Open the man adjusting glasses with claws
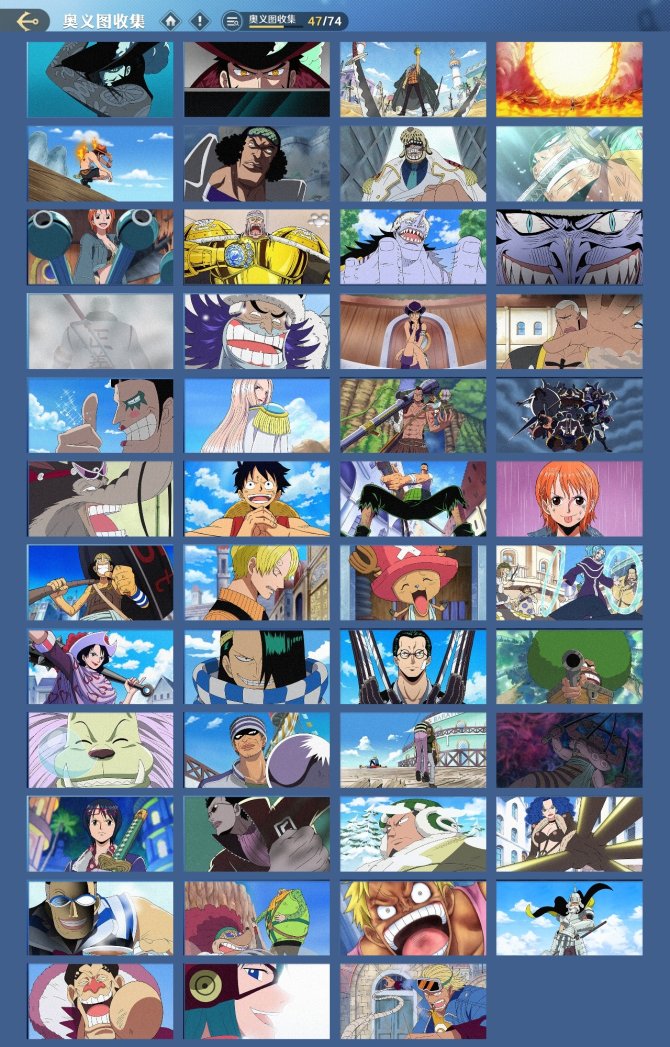The width and height of the screenshot is (670, 1047). pos(413,667)
